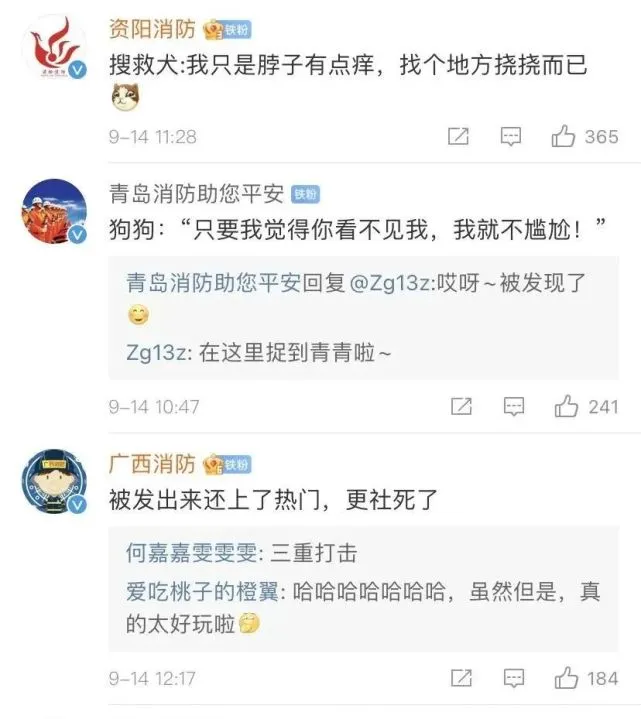The image size is (641, 719).
Task: Repost 资阳消防's comment
Action: coord(459,136)
